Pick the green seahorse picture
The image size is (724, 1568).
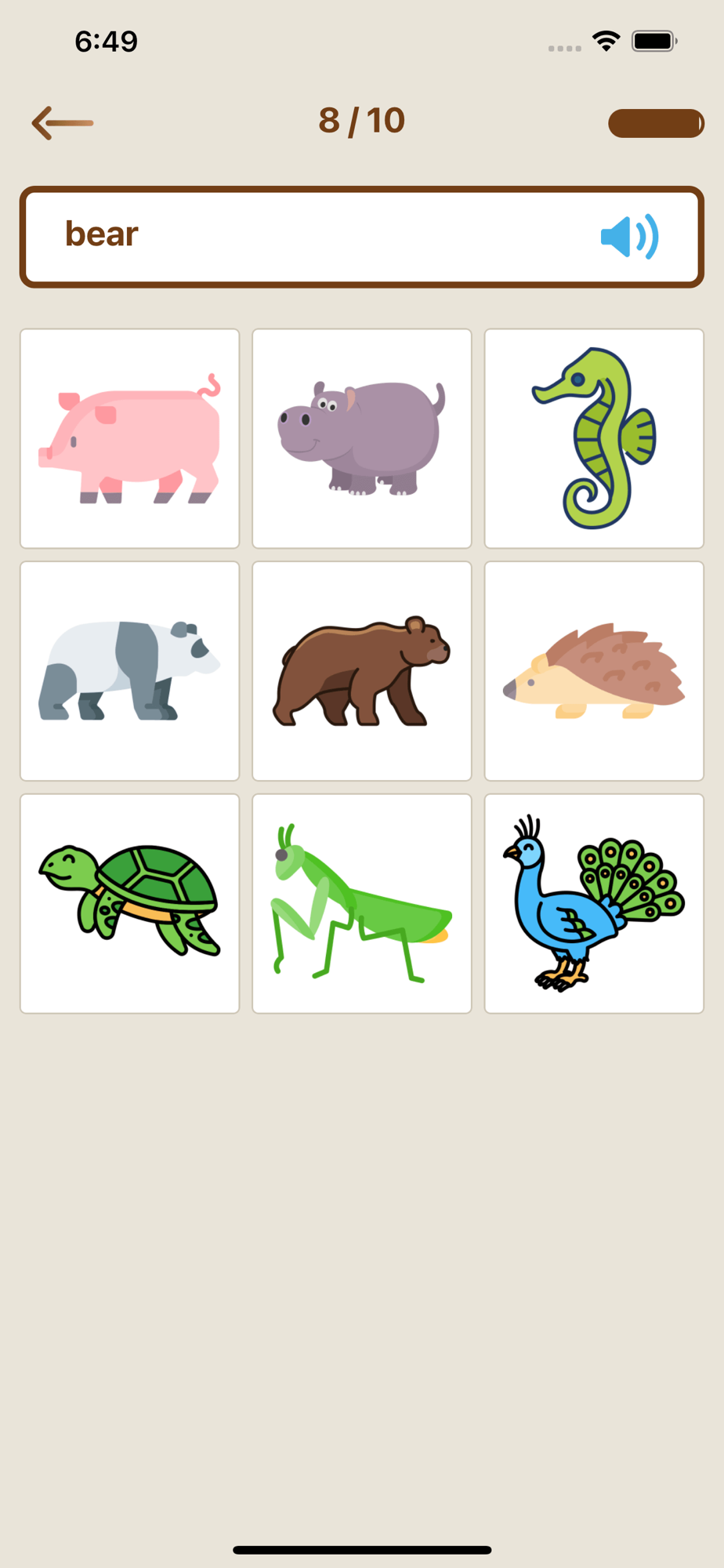[594, 439]
